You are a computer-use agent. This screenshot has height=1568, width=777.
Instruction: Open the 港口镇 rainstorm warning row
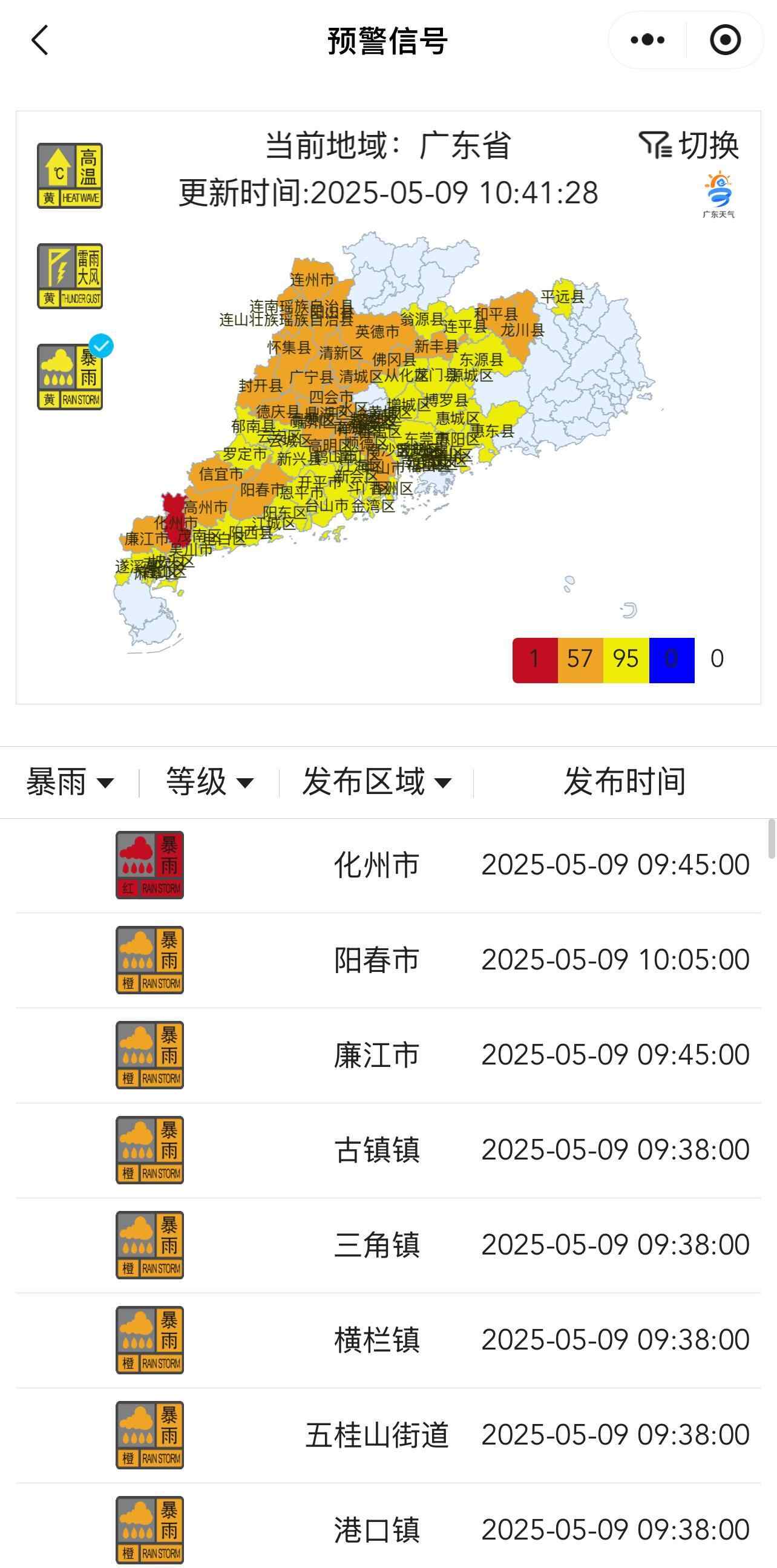click(376, 1529)
